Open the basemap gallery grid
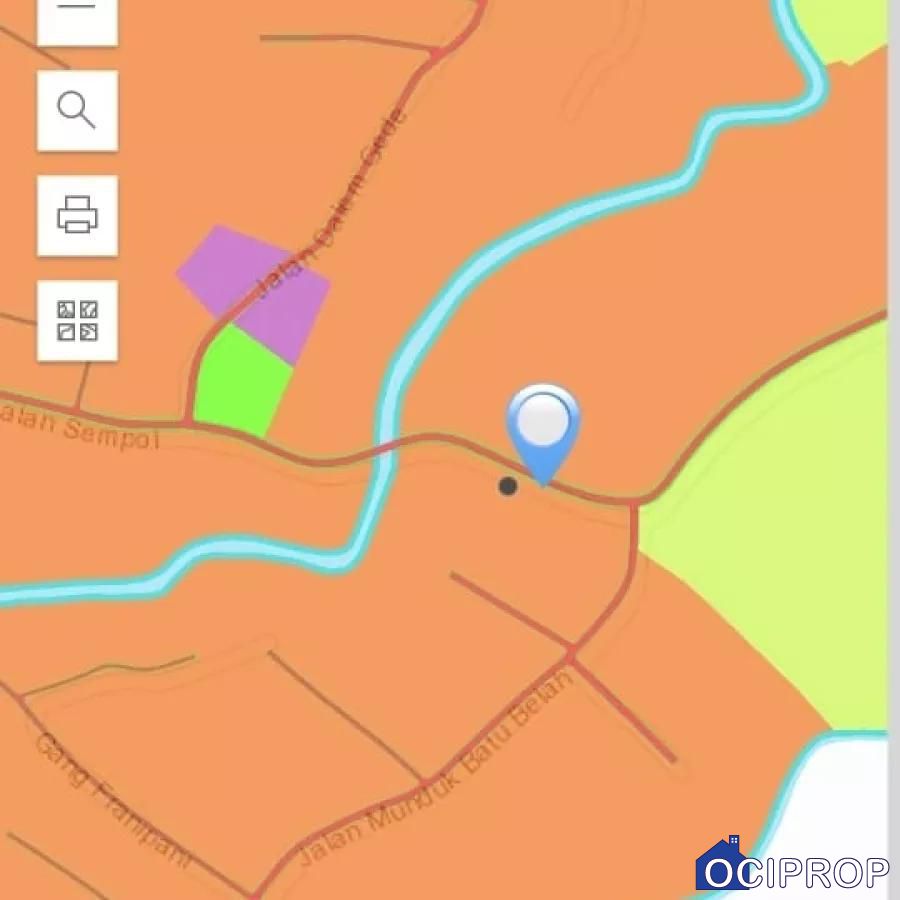This screenshot has width=900, height=900. click(x=77, y=320)
